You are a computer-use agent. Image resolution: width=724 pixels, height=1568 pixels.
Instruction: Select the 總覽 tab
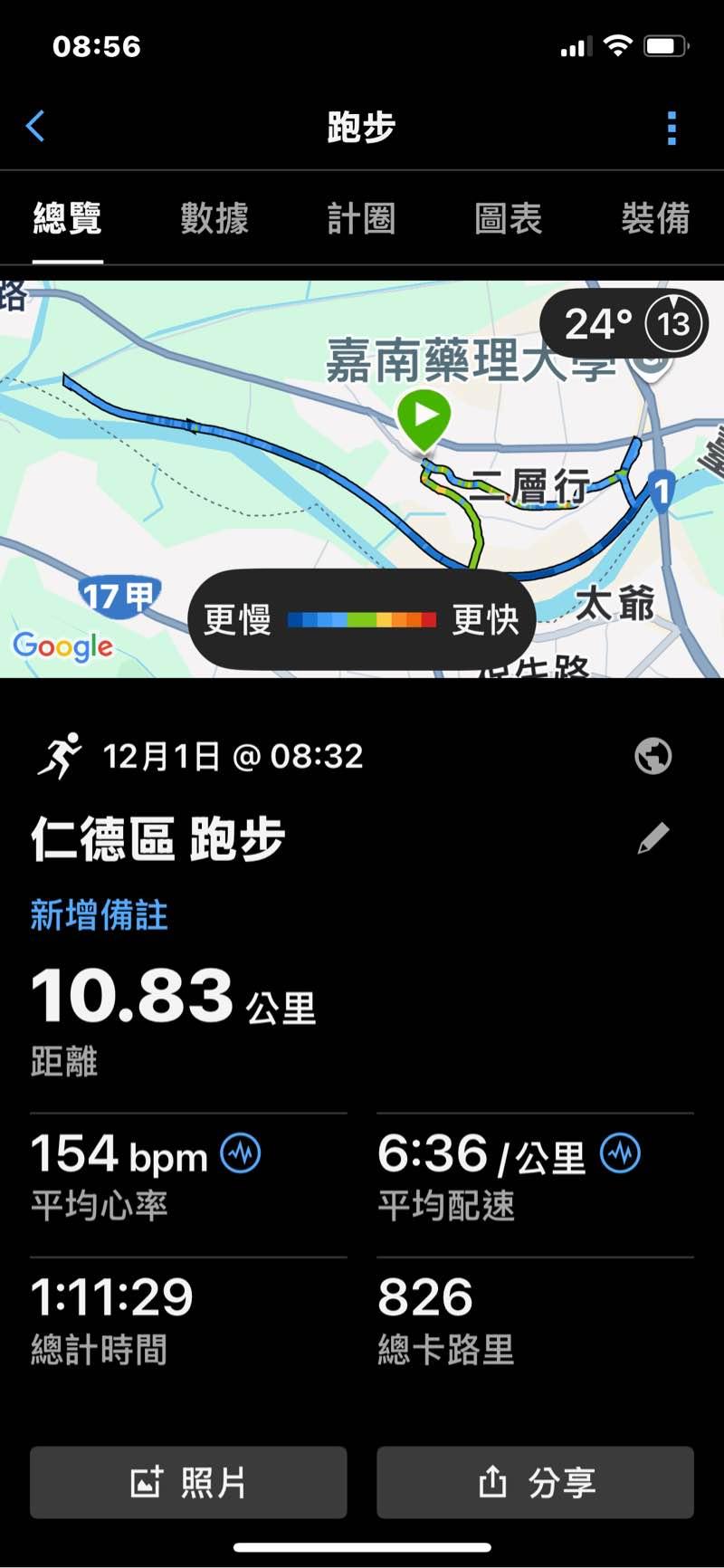click(68, 219)
